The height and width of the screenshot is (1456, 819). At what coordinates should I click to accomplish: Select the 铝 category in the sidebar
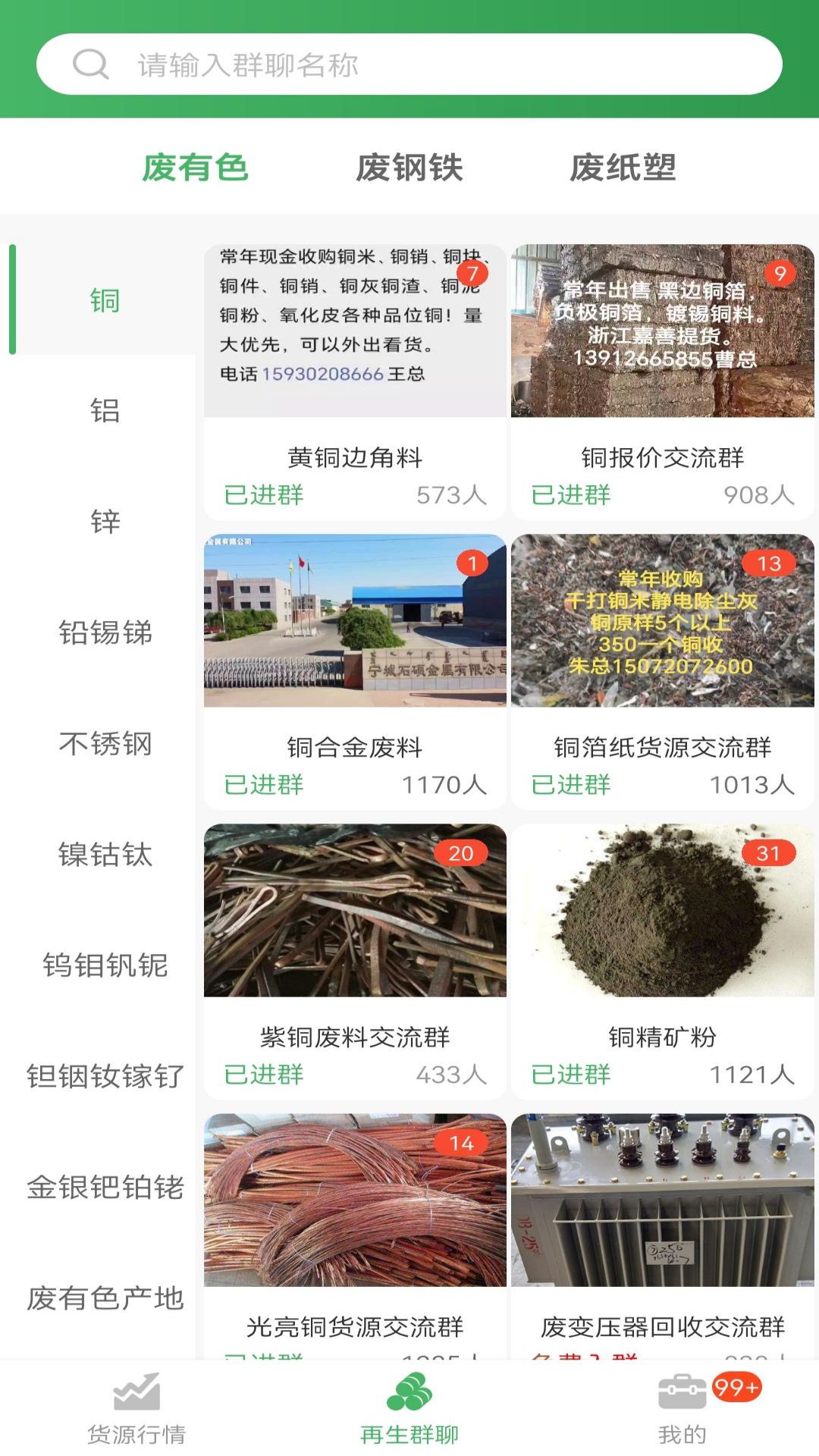click(105, 411)
